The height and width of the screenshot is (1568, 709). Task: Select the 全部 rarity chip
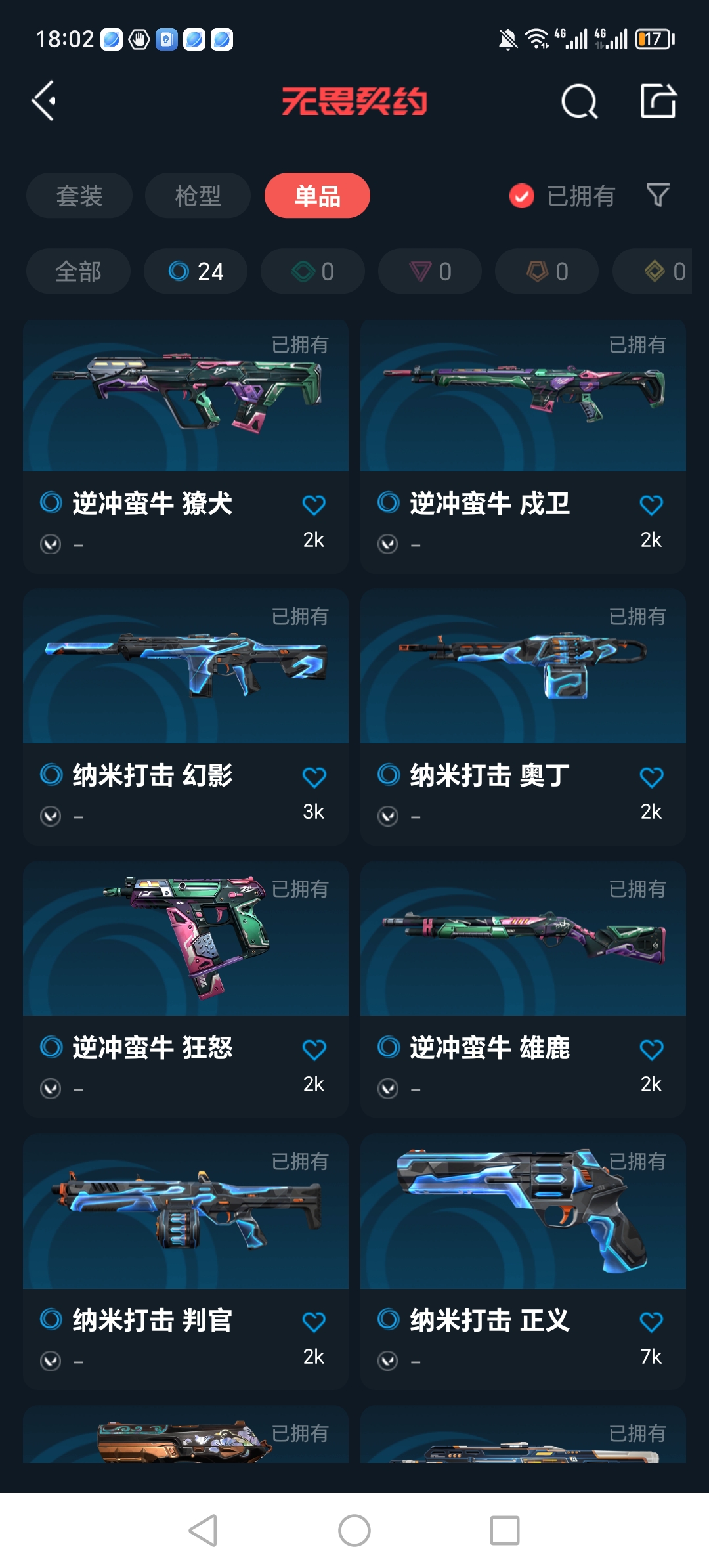(x=78, y=271)
